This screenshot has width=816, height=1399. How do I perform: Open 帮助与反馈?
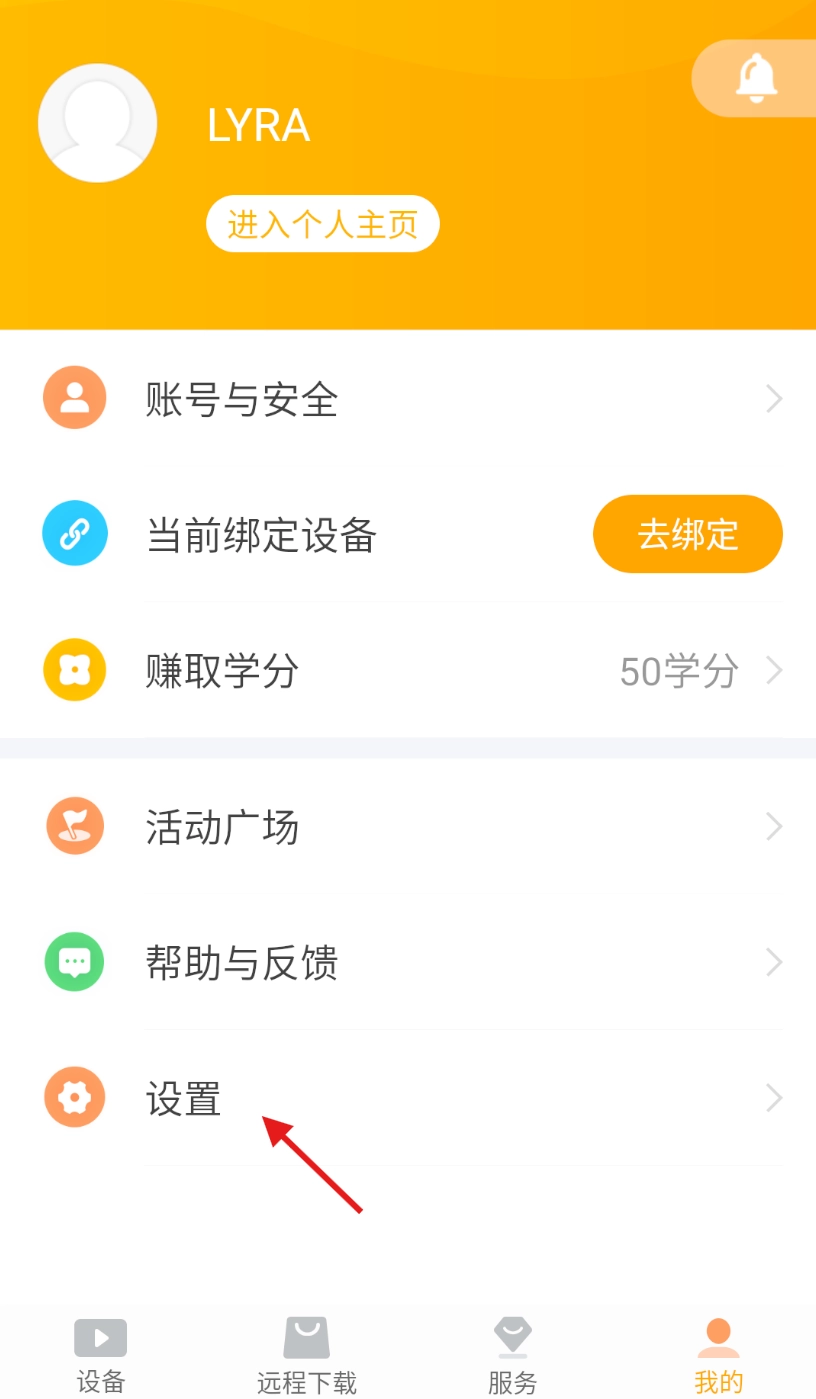tap(408, 963)
